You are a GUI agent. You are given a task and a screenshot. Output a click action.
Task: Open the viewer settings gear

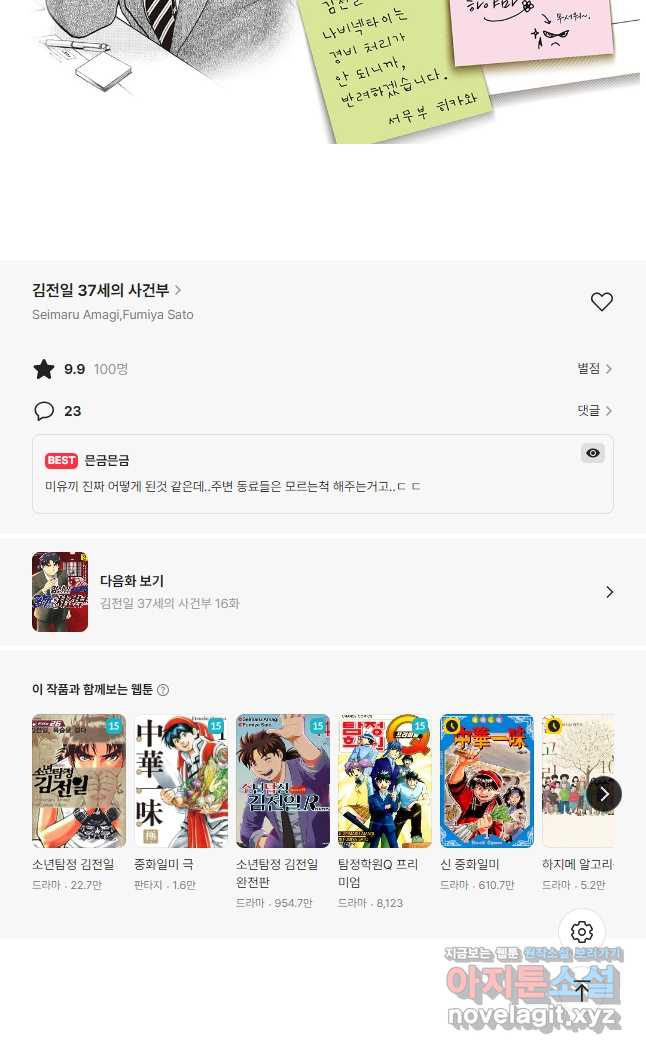click(582, 932)
